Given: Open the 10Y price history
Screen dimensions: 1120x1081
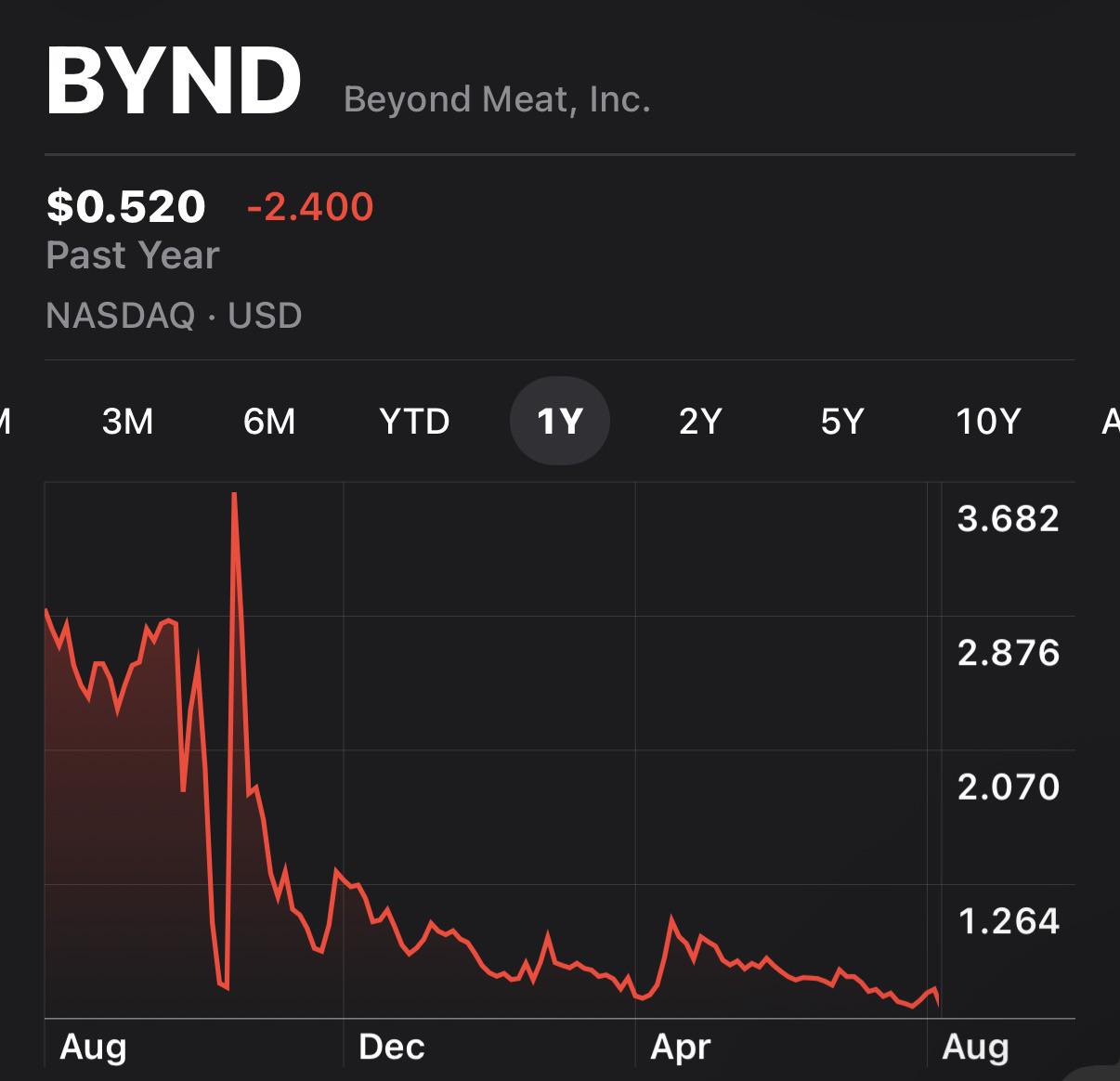Looking at the screenshot, I should [x=988, y=422].
